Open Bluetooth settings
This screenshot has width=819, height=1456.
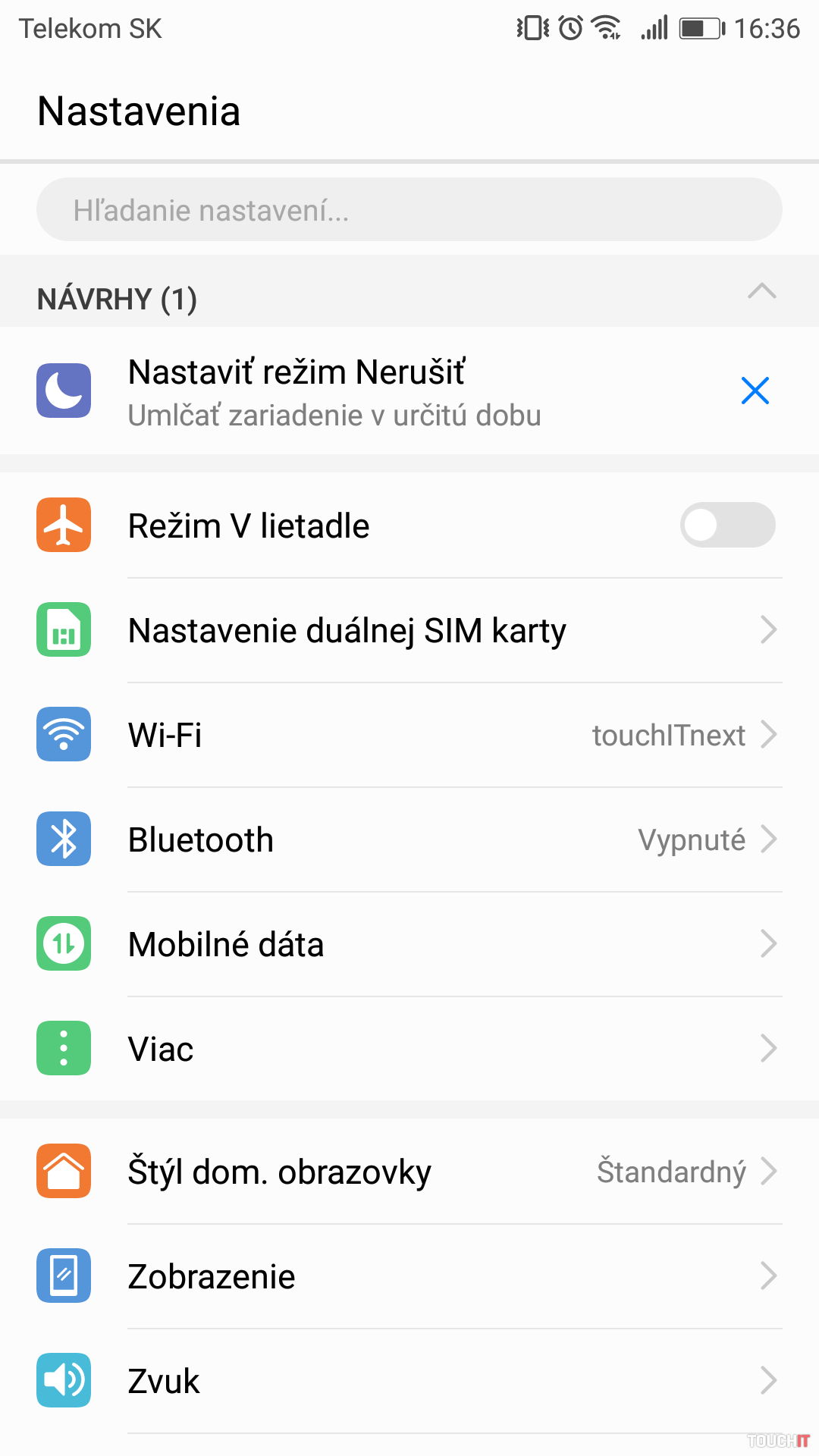pos(409,839)
